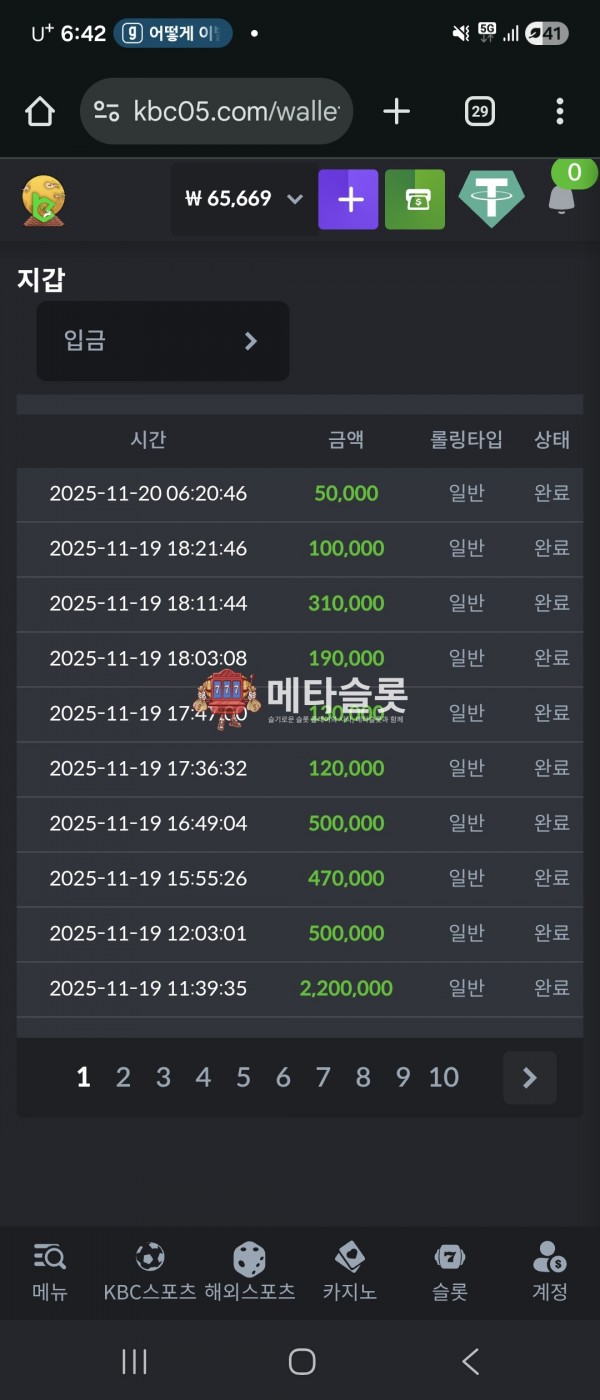Advance to the next page arrow
The image size is (600, 1400).
coord(529,1077)
